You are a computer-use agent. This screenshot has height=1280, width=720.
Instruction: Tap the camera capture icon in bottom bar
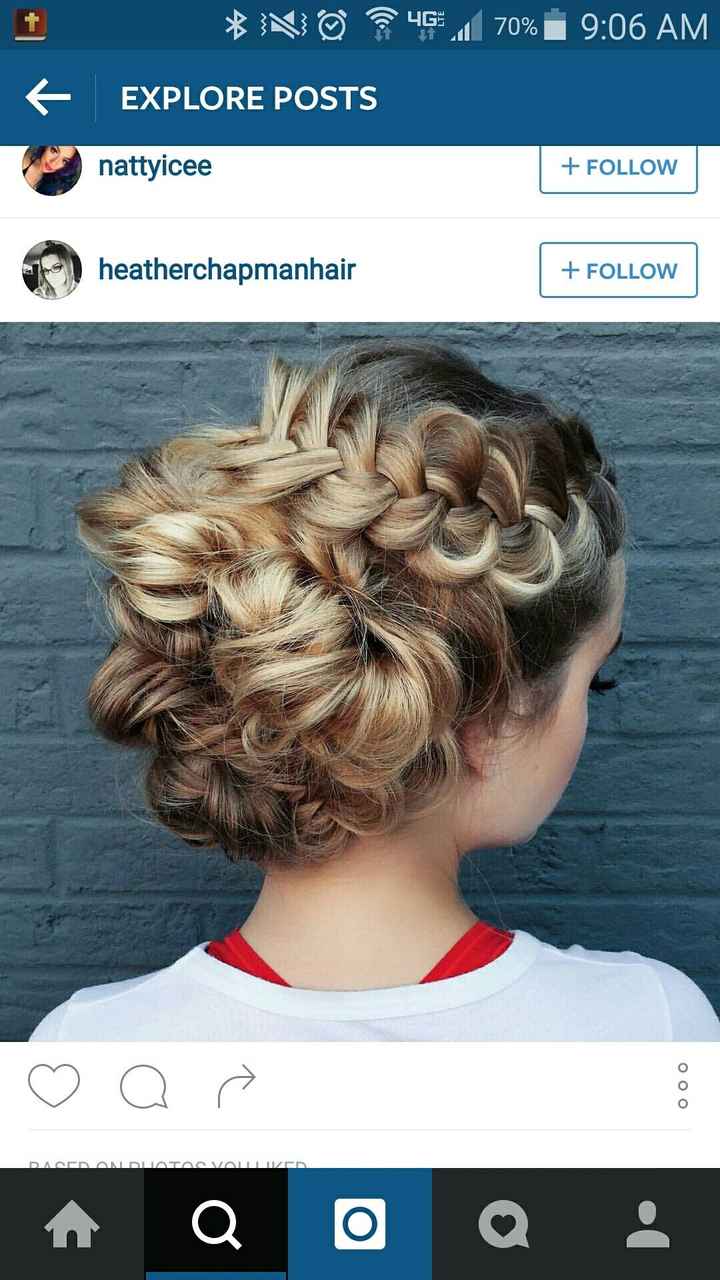pyautogui.click(x=360, y=1222)
